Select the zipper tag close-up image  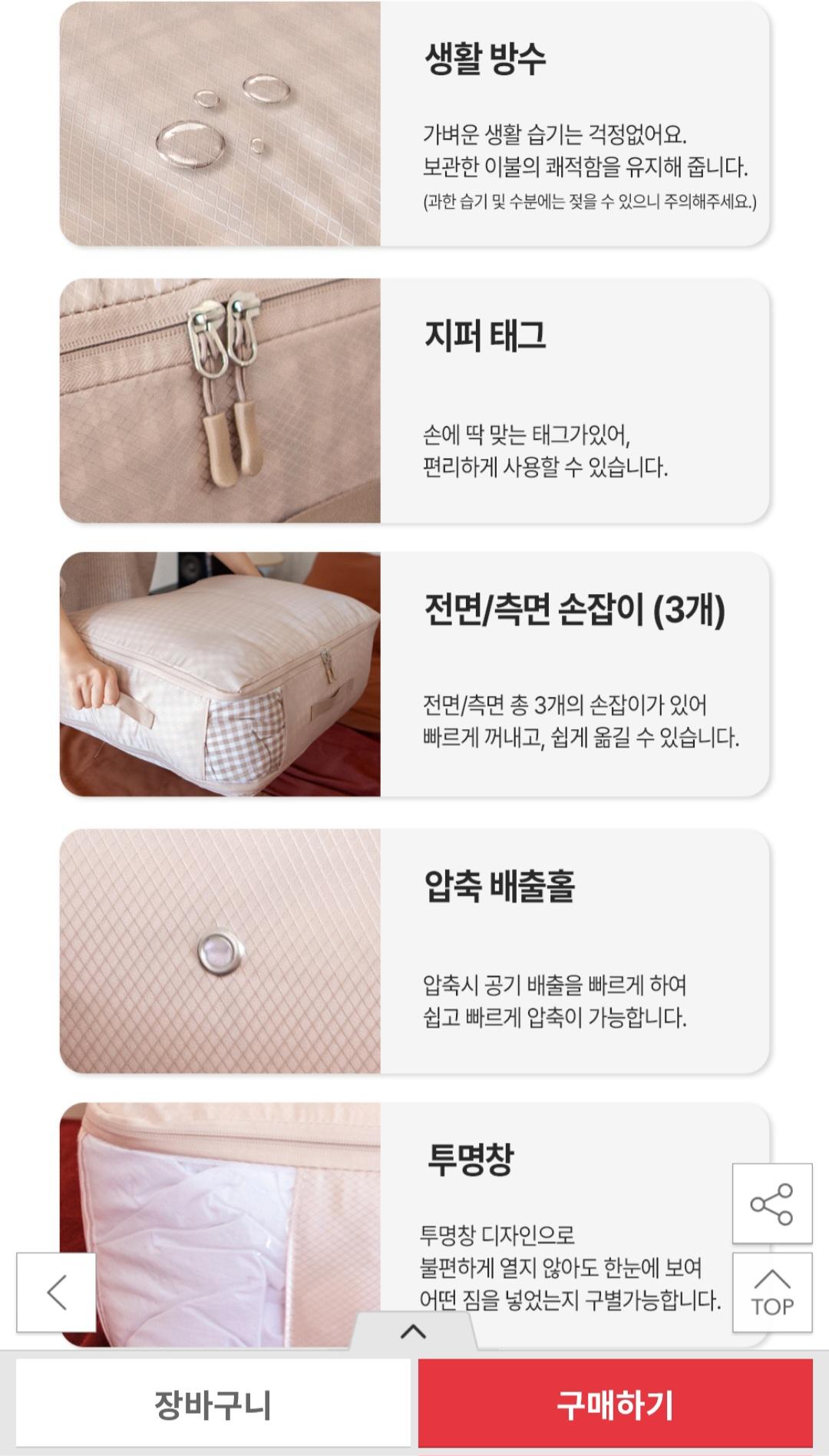coord(220,399)
